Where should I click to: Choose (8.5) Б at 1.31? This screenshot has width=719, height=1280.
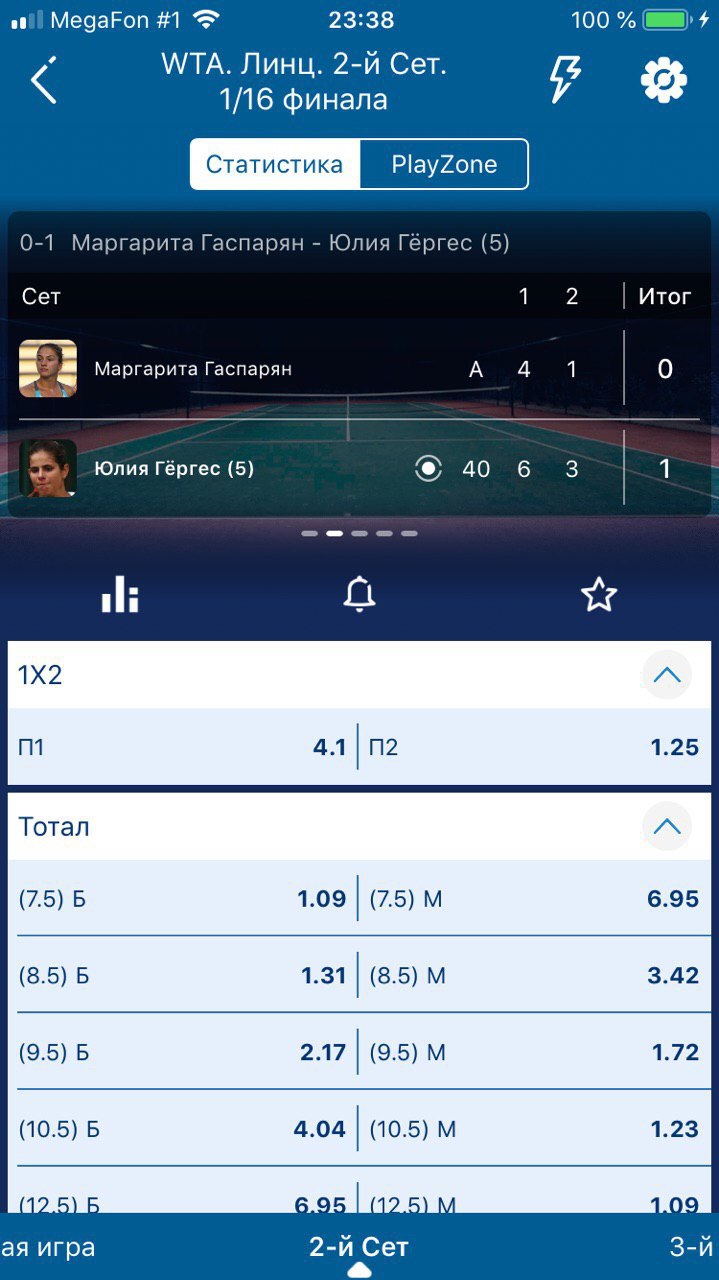point(182,975)
